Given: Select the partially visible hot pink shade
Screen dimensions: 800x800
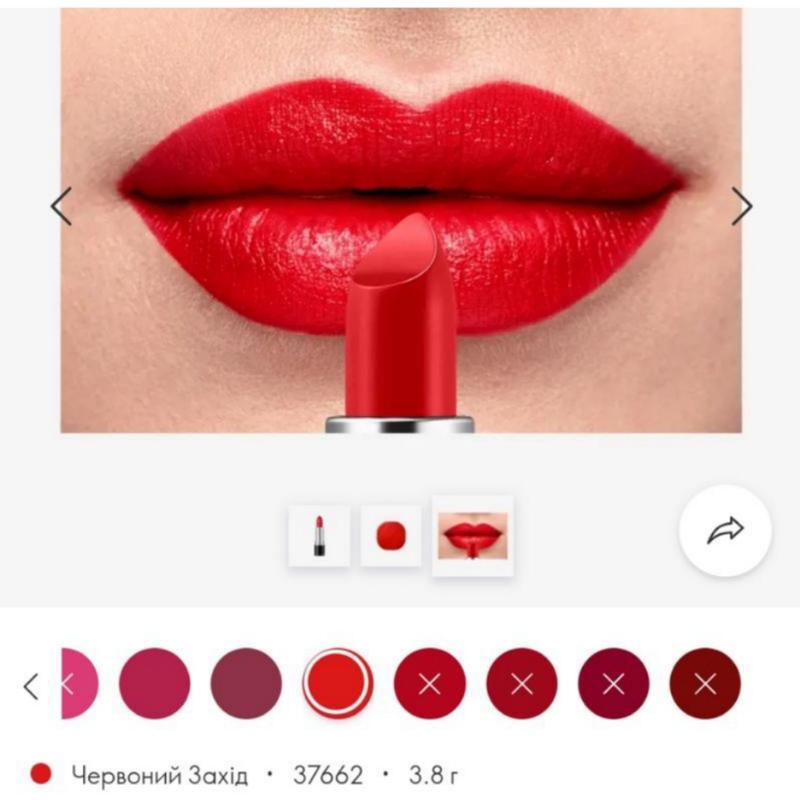Looking at the screenshot, I should [x=80, y=684].
